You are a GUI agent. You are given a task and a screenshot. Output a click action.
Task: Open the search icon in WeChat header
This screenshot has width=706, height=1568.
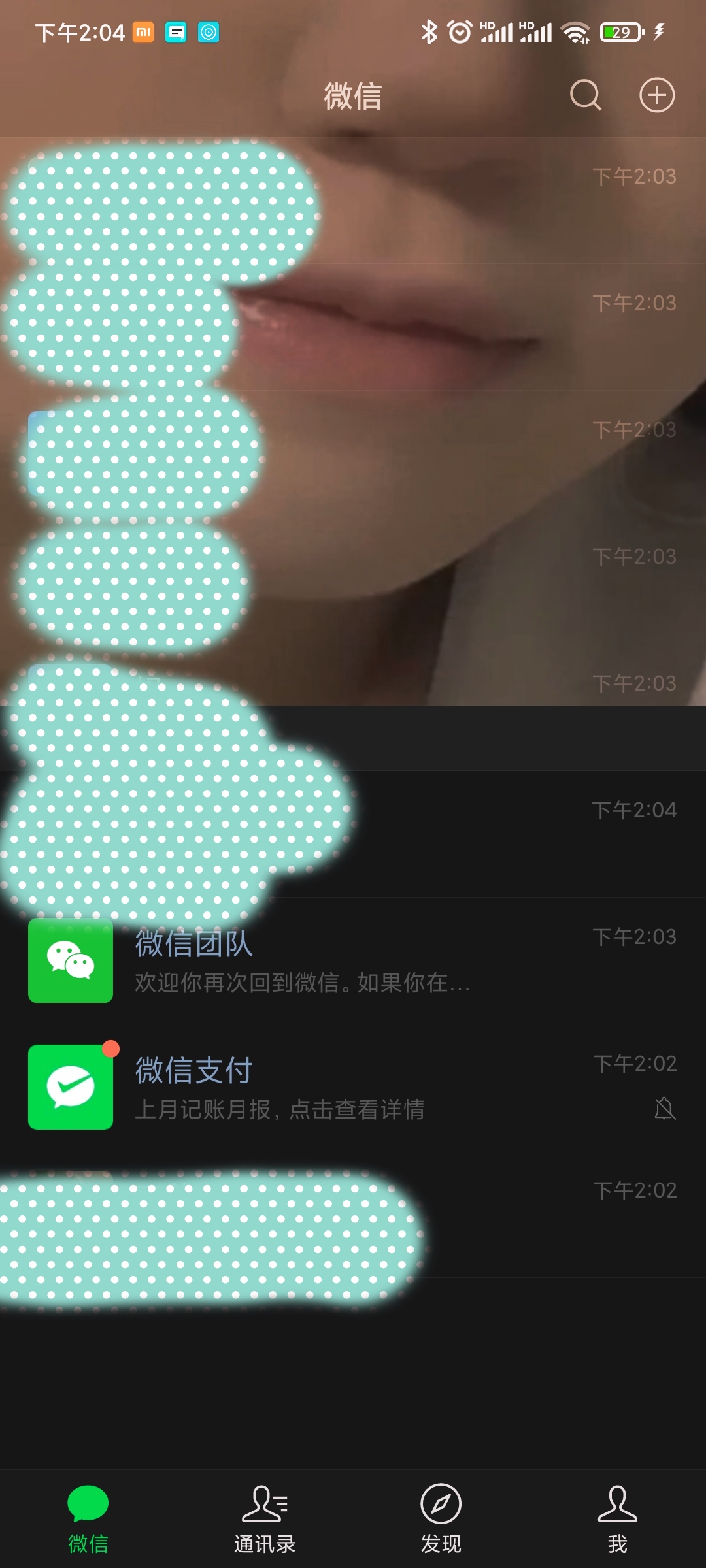coord(585,95)
